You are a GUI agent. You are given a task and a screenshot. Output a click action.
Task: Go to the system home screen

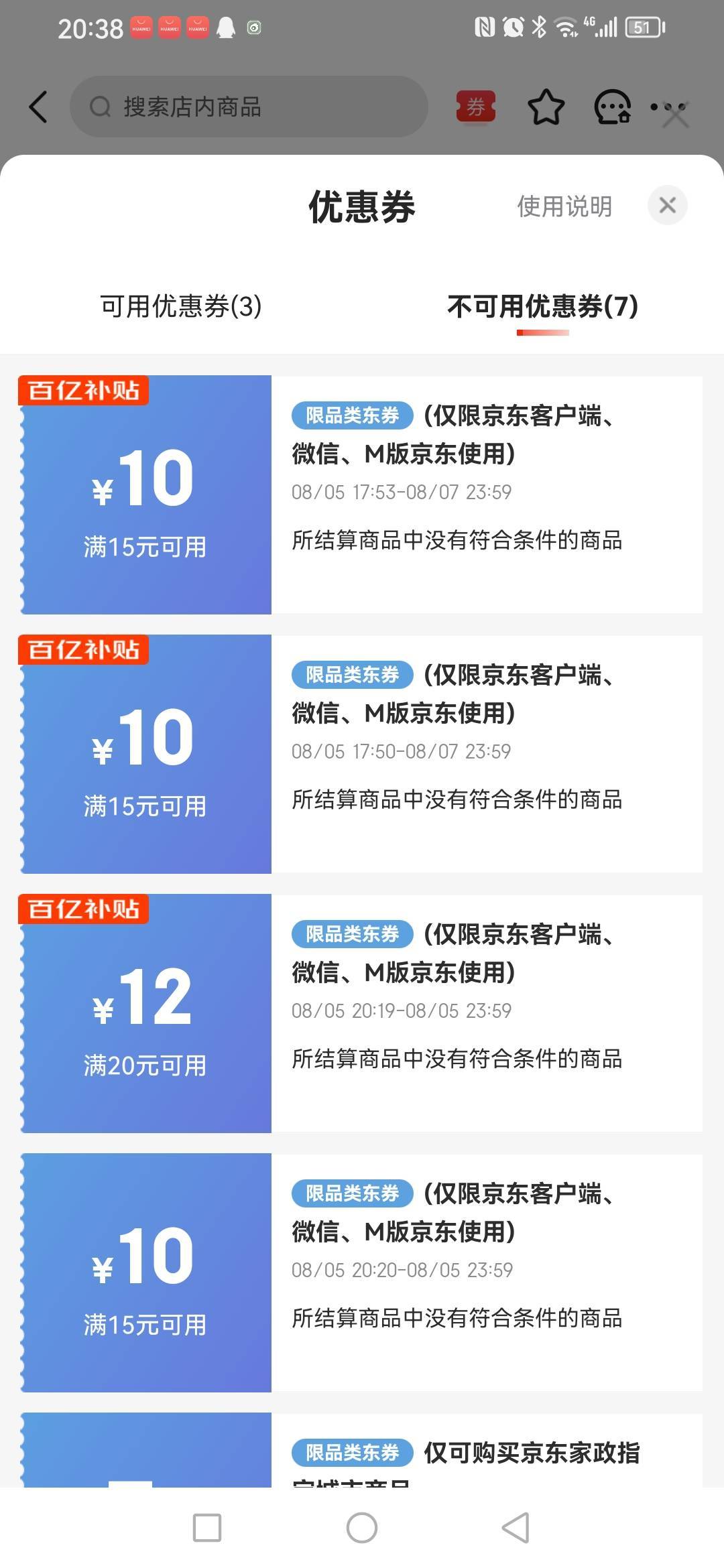pyautogui.click(x=362, y=1528)
